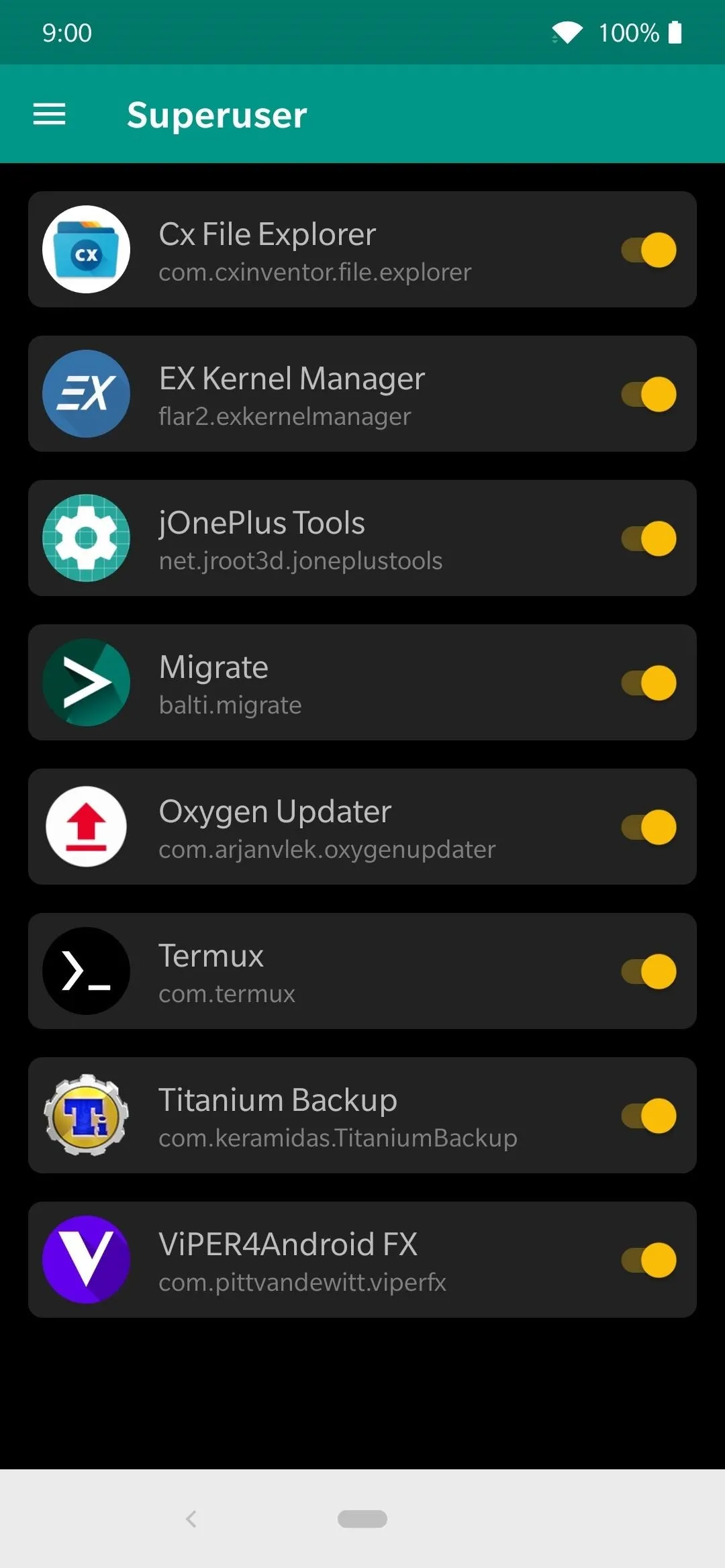Switch off ViPER4Android FX root access

coord(648,1260)
